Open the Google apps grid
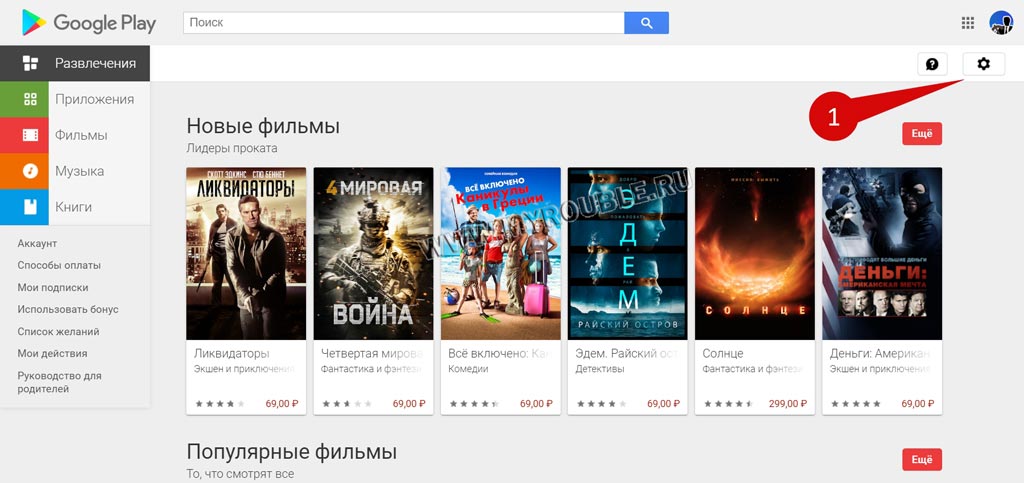1024x483 pixels. tap(967, 23)
